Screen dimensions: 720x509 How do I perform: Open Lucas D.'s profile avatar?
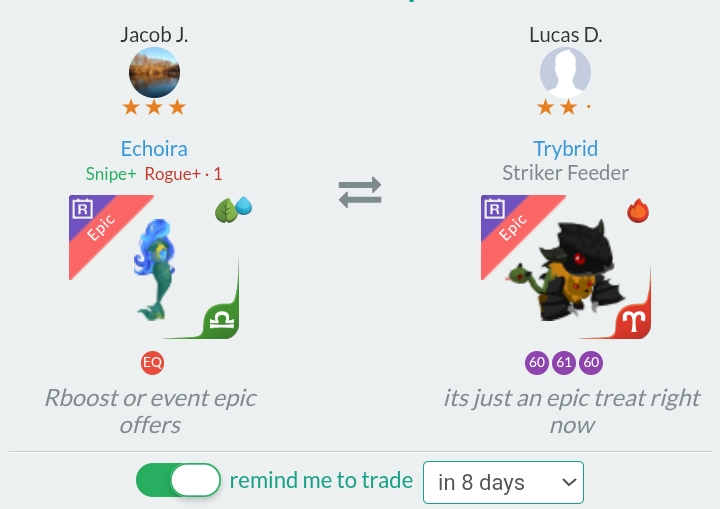[565, 73]
